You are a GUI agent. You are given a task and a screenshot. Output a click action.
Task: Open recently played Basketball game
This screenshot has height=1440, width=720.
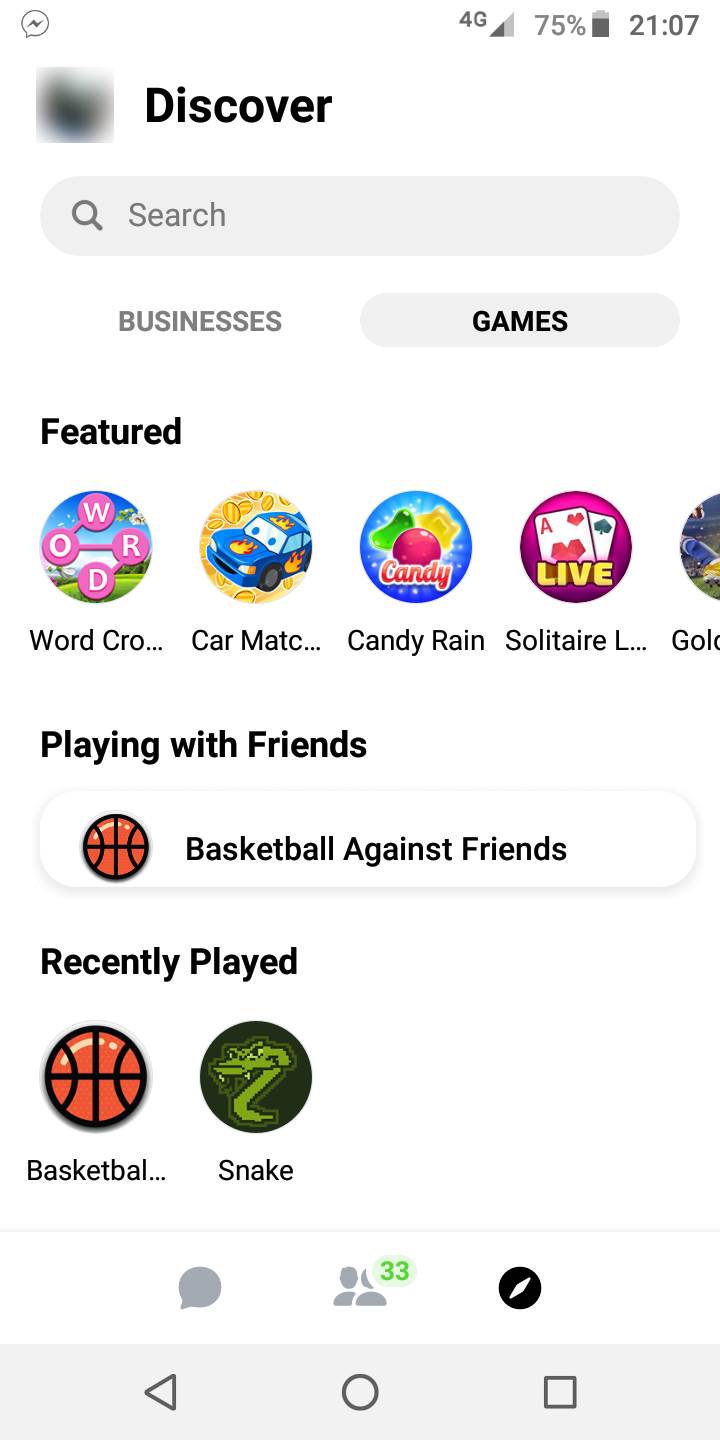[96, 1077]
